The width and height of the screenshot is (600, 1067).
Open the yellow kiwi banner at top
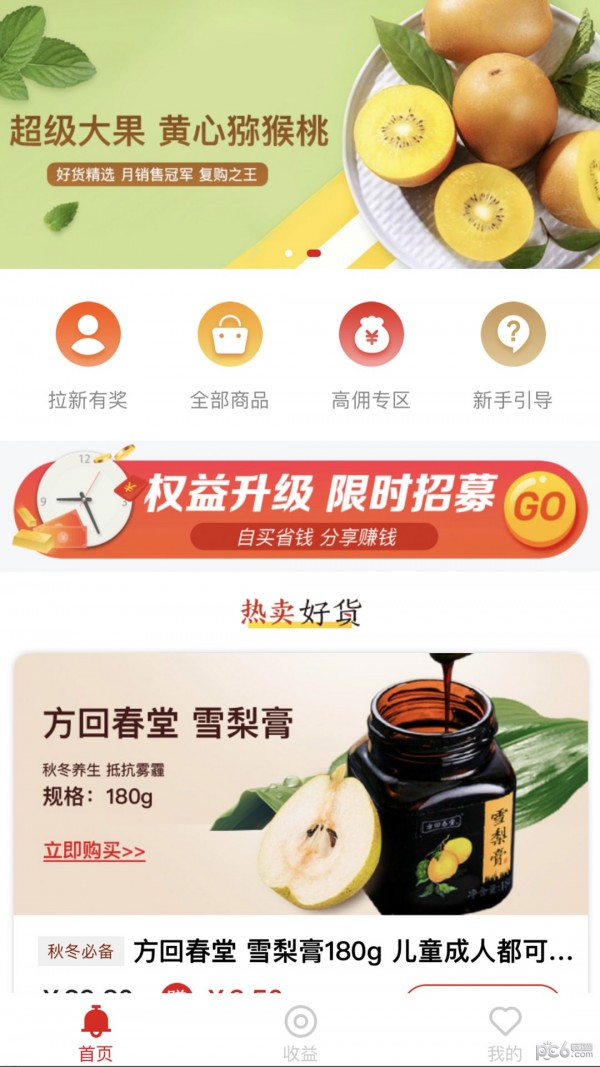coord(300,134)
